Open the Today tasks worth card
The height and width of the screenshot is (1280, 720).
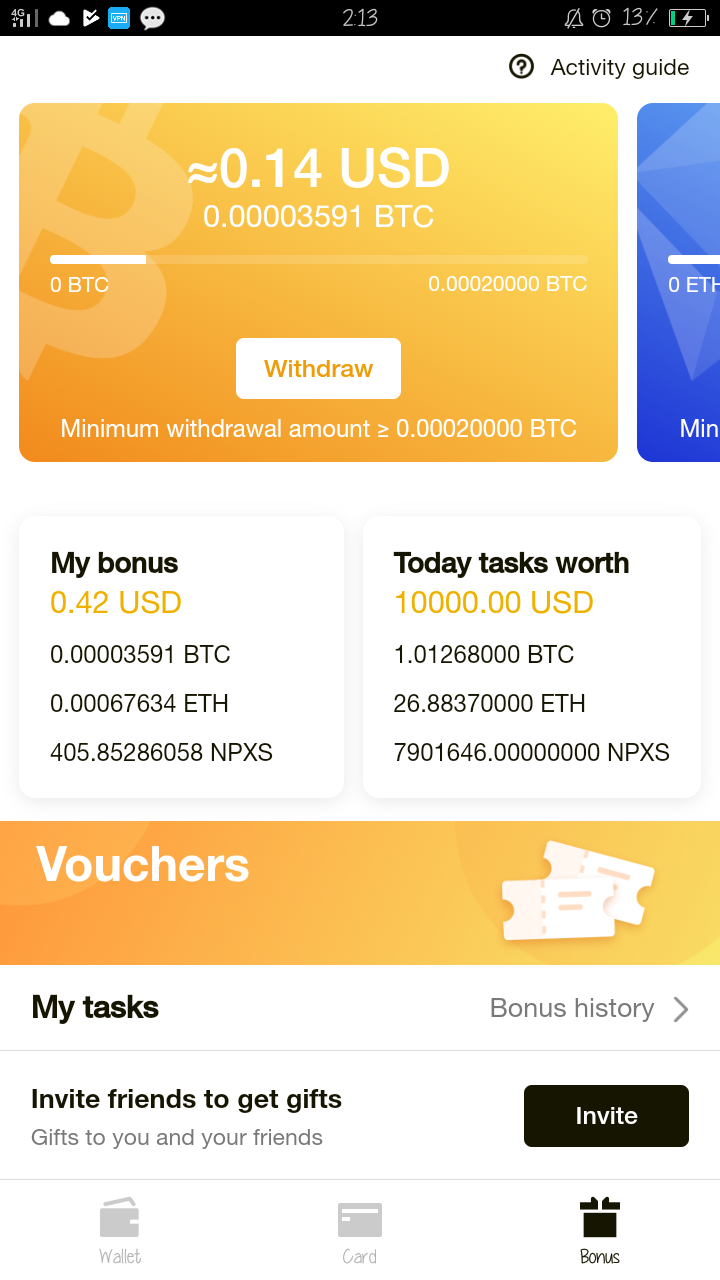tap(531, 657)
